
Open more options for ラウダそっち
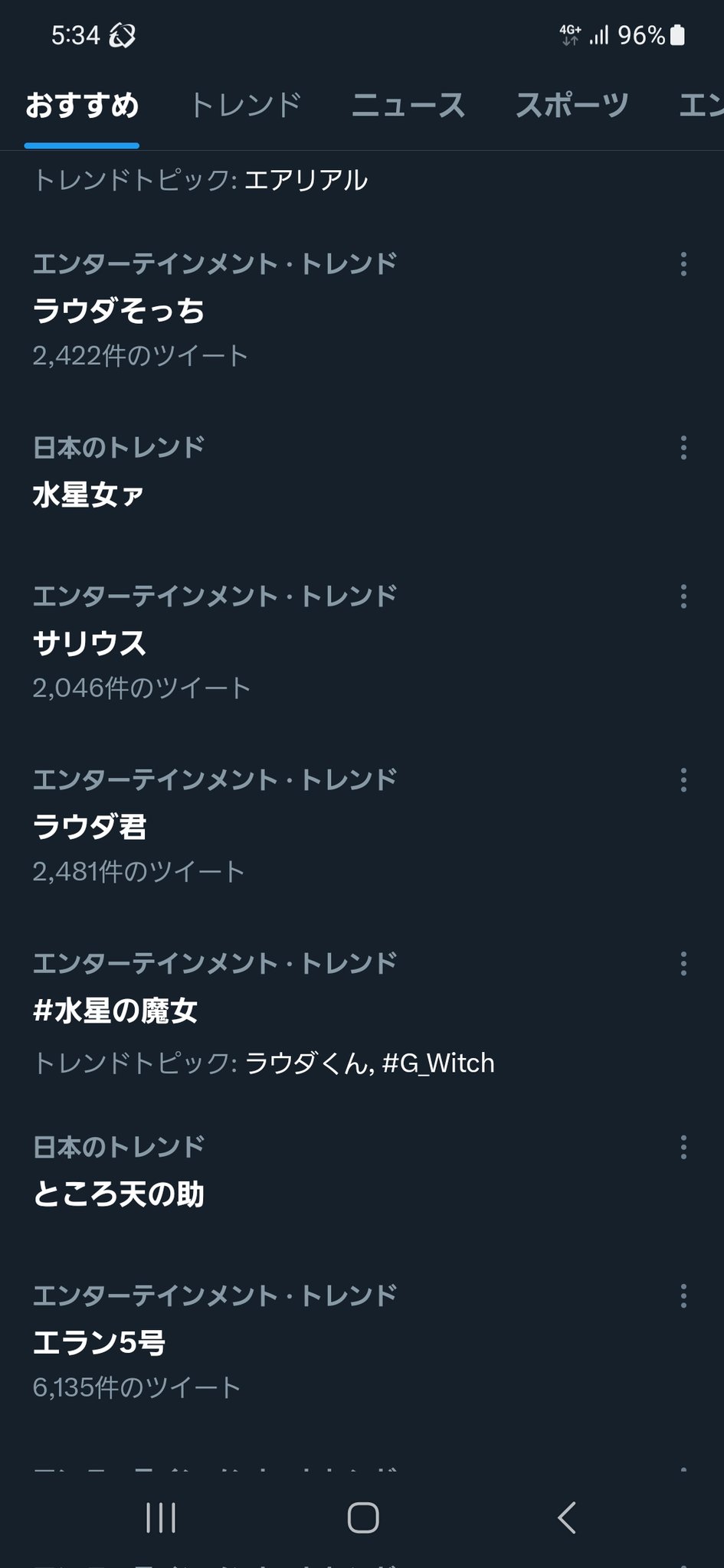coord(683,264)
